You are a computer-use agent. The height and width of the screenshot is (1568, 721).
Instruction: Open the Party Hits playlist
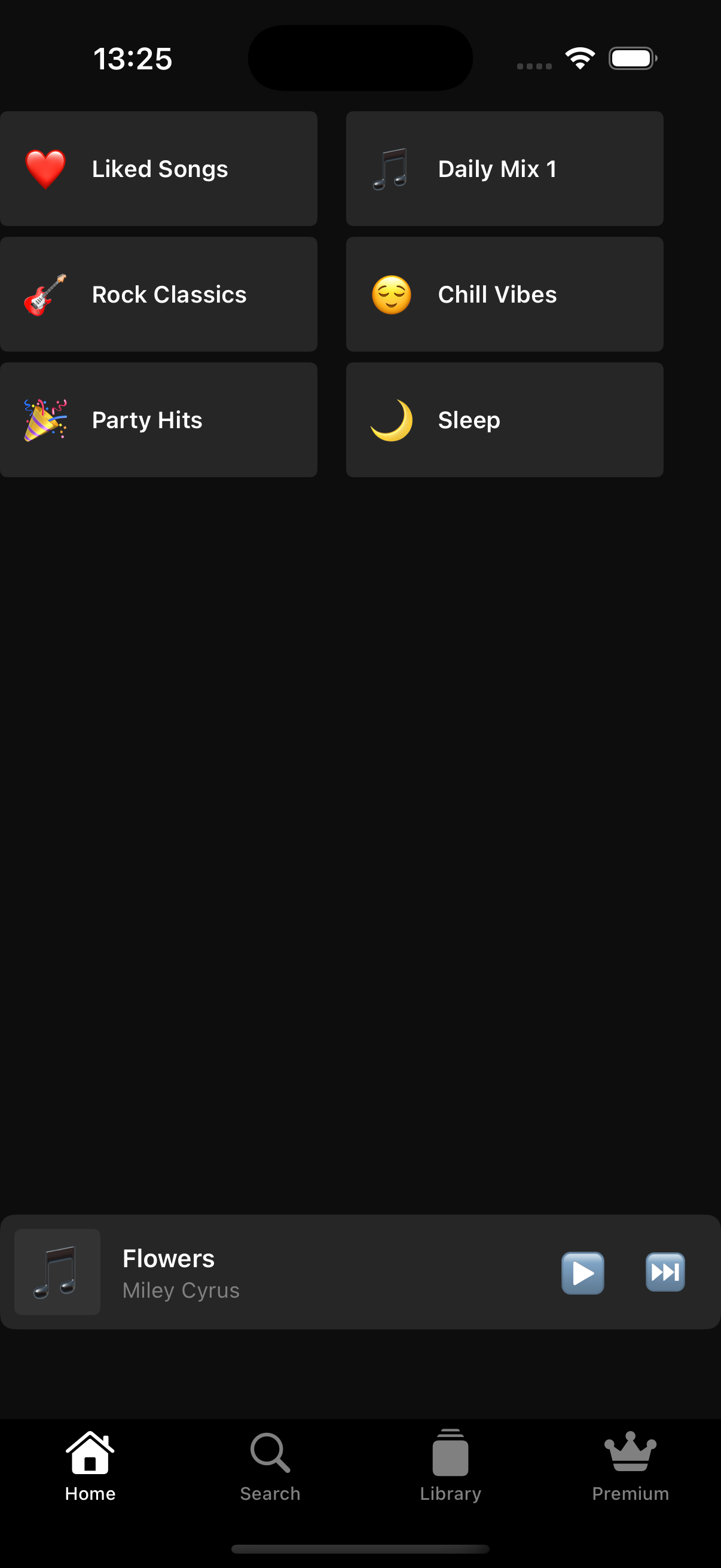158,420
